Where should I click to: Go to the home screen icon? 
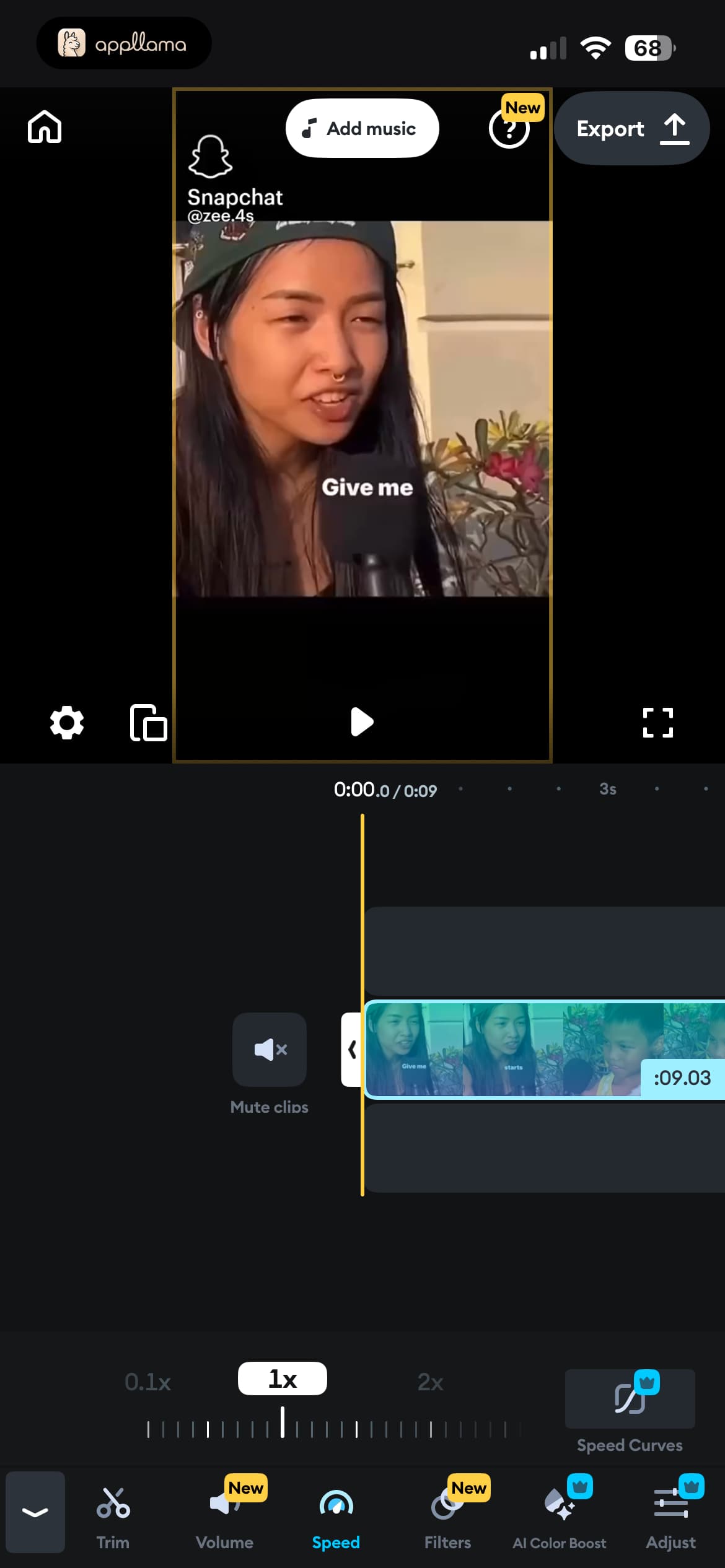[45, 127]
